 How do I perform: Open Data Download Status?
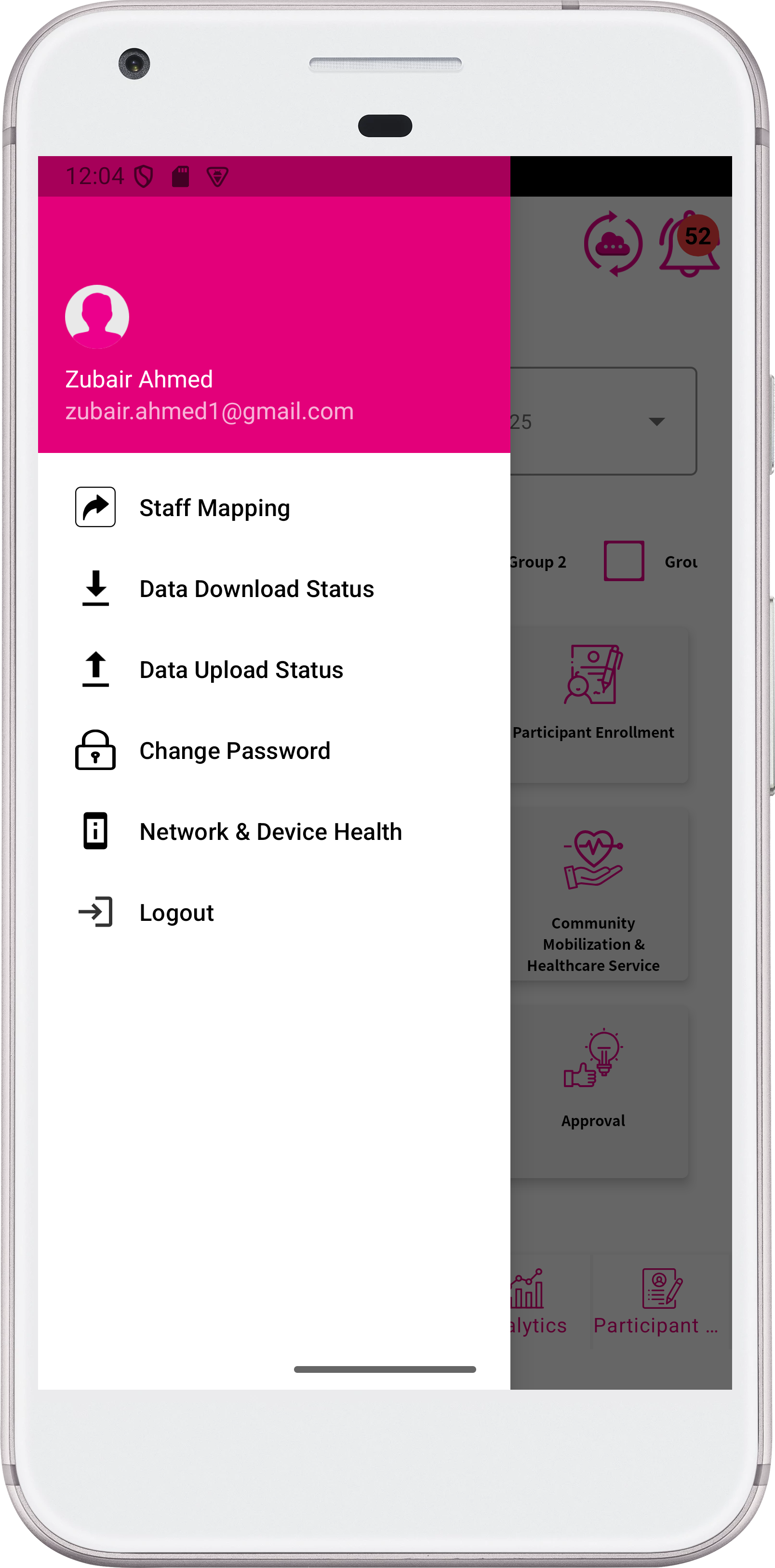pos(274,589)
